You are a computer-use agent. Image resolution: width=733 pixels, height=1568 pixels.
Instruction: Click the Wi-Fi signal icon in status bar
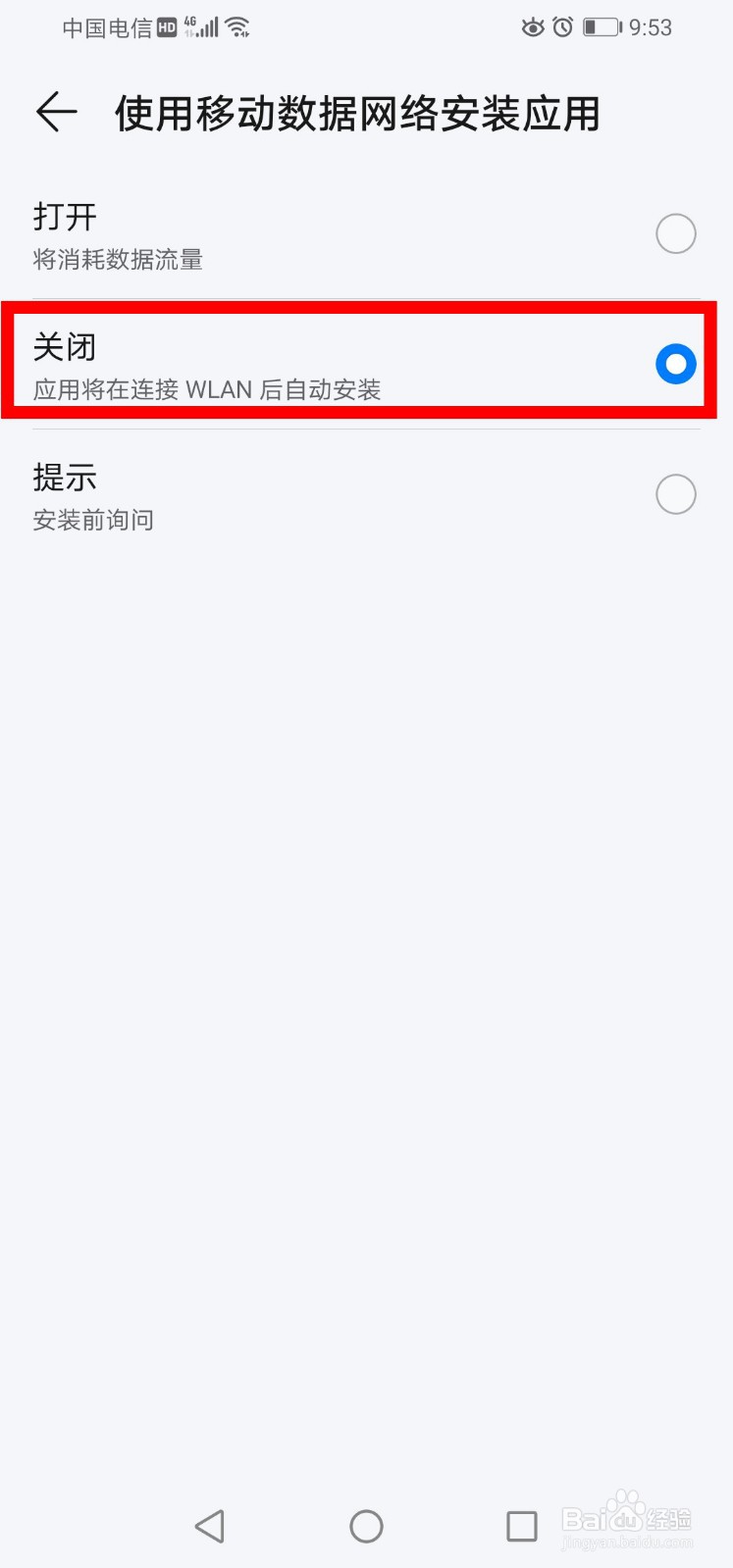click(238, 26)
